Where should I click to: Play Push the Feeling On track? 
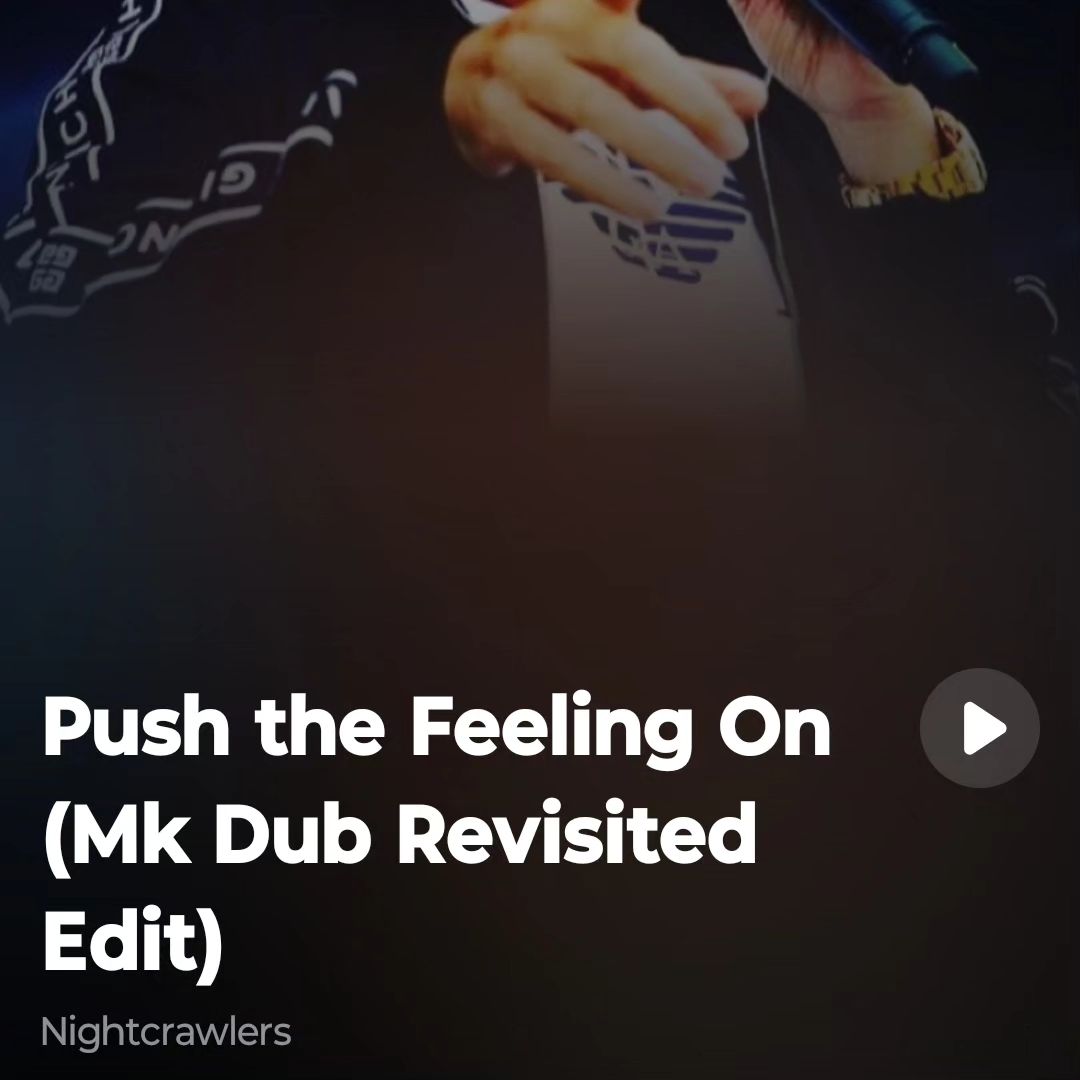(x=979, y=728)
